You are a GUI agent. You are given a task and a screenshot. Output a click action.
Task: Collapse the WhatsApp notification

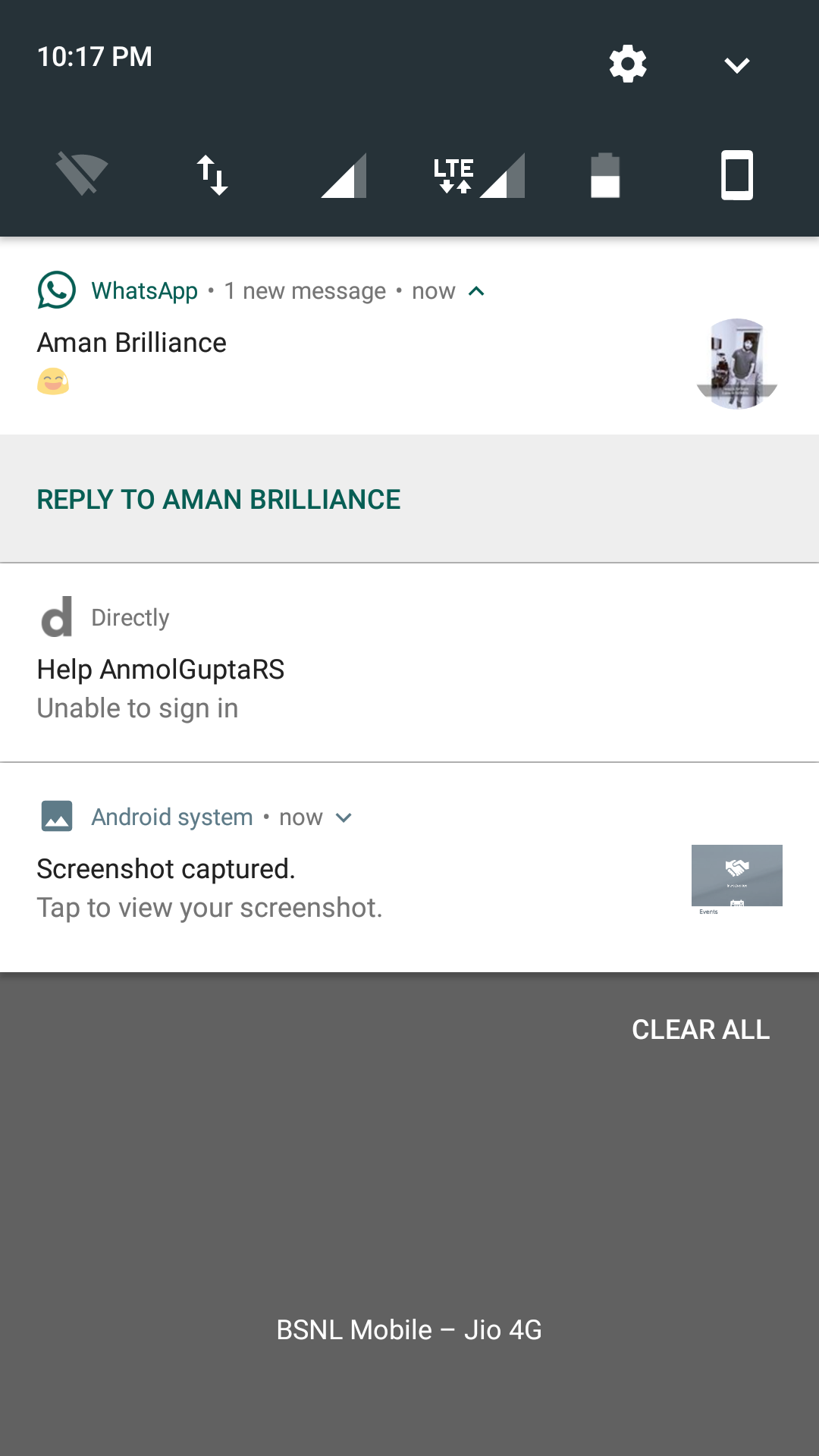(x=476, y=291)
